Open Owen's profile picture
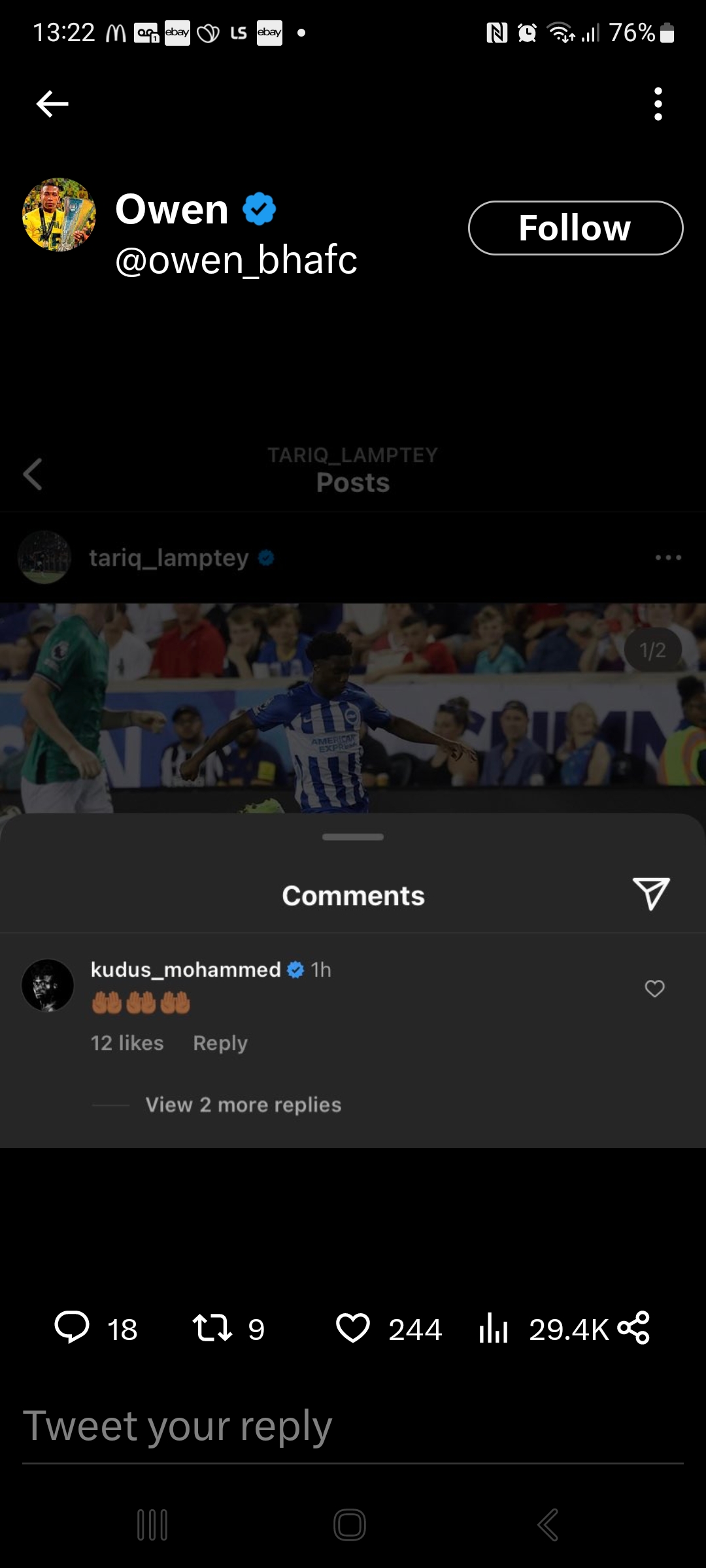 click(59, 215)
